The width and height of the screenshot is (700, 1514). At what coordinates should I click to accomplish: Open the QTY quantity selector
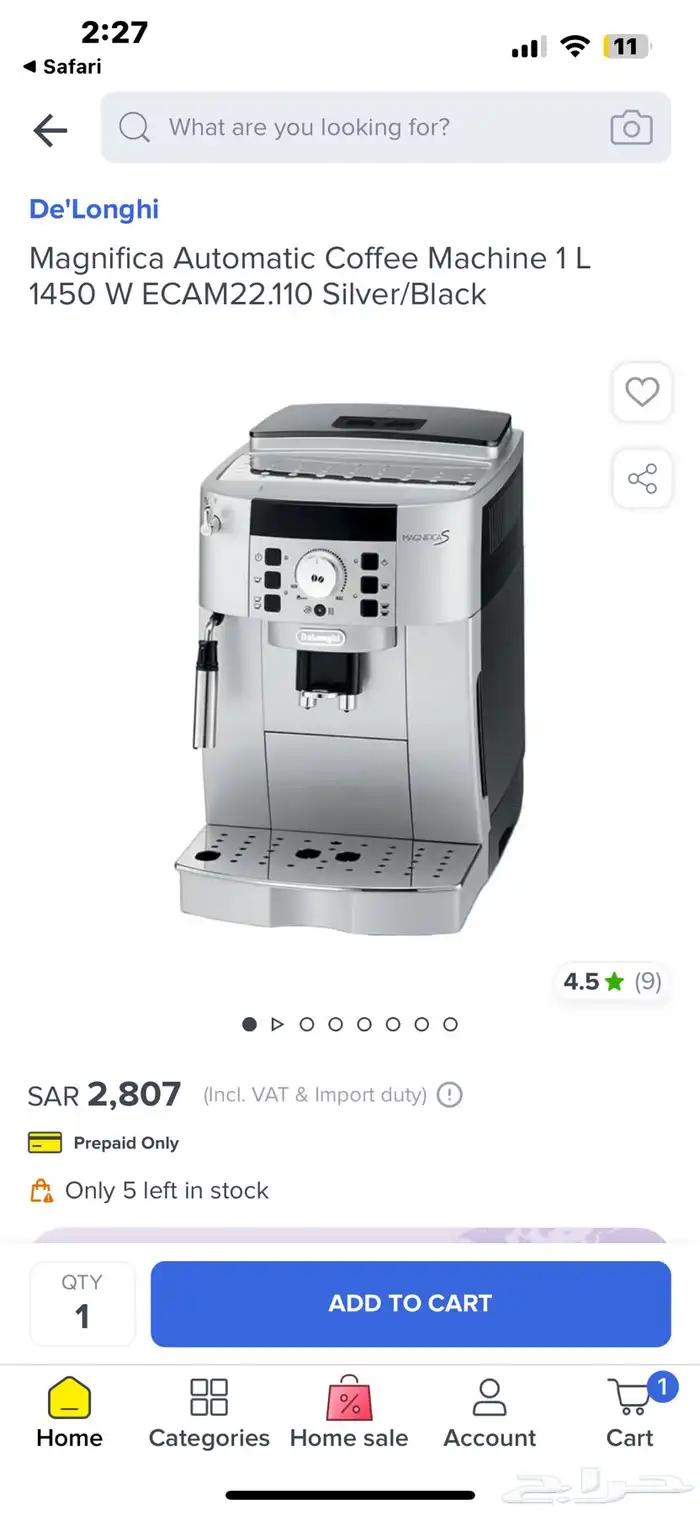82,1303
